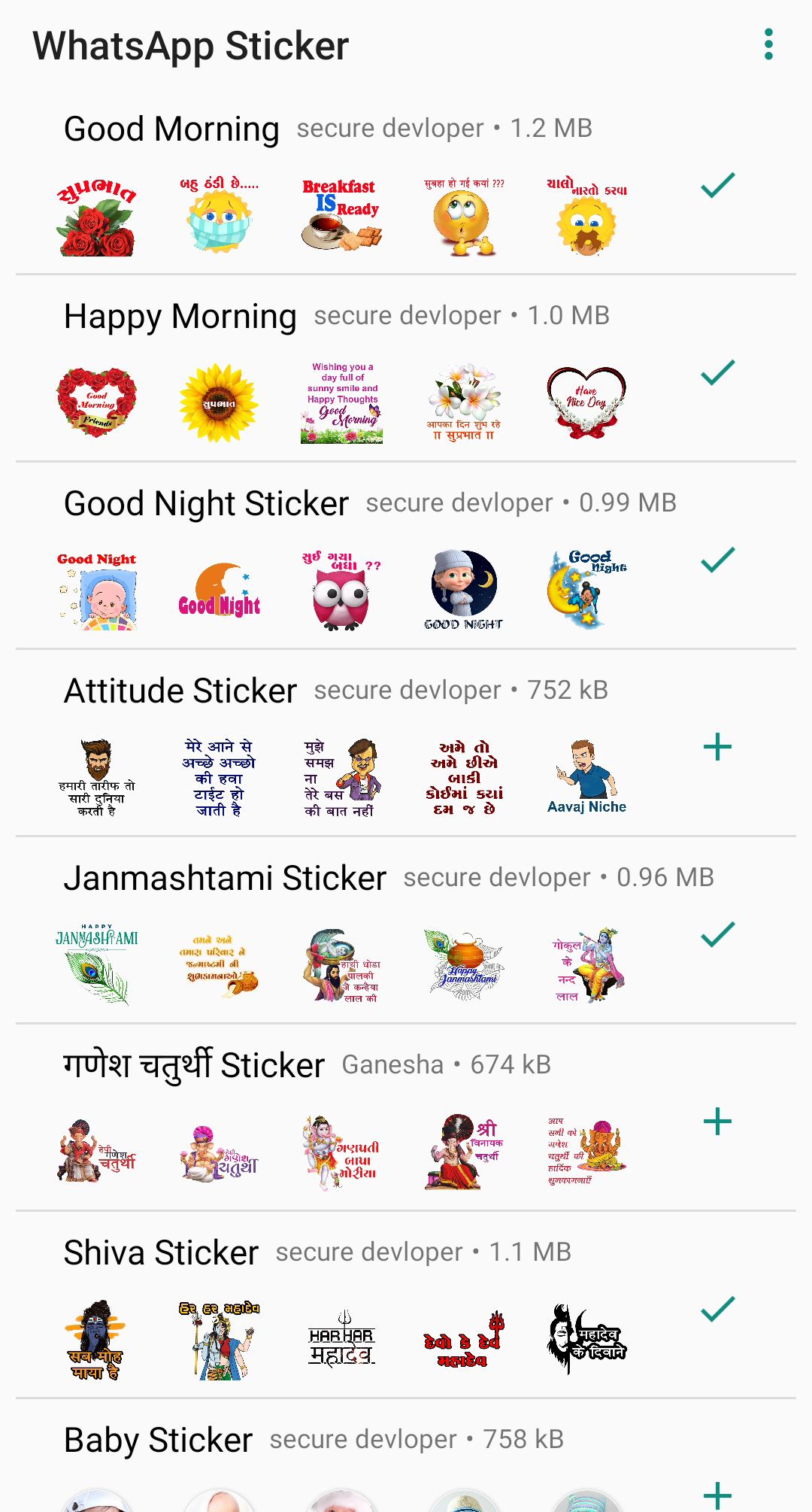Screen dimensions: 812x1512
Task: Add the Ganesha sticker pack
Action: 717,1122
